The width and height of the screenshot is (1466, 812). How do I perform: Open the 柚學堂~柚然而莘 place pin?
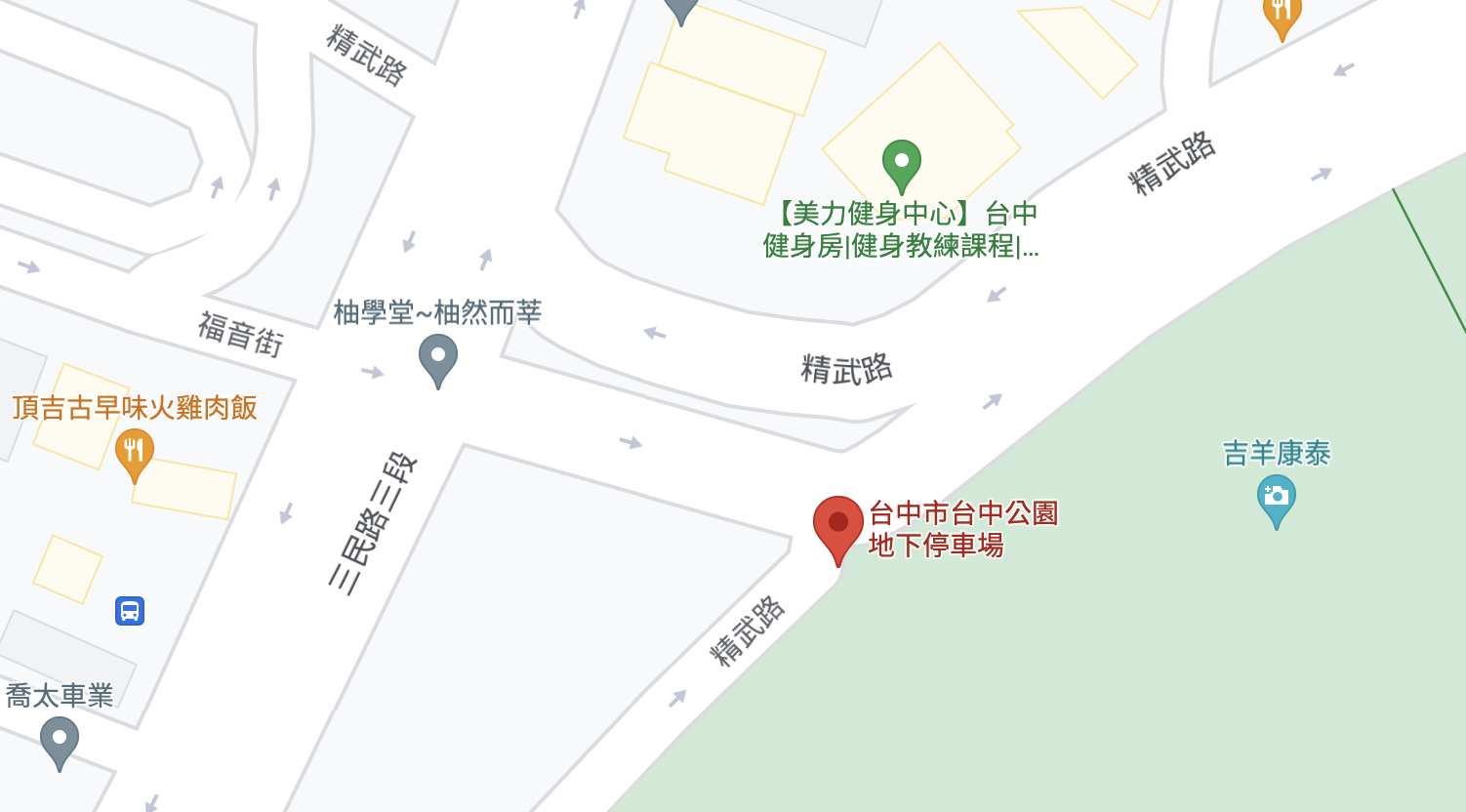click(438, 356)
